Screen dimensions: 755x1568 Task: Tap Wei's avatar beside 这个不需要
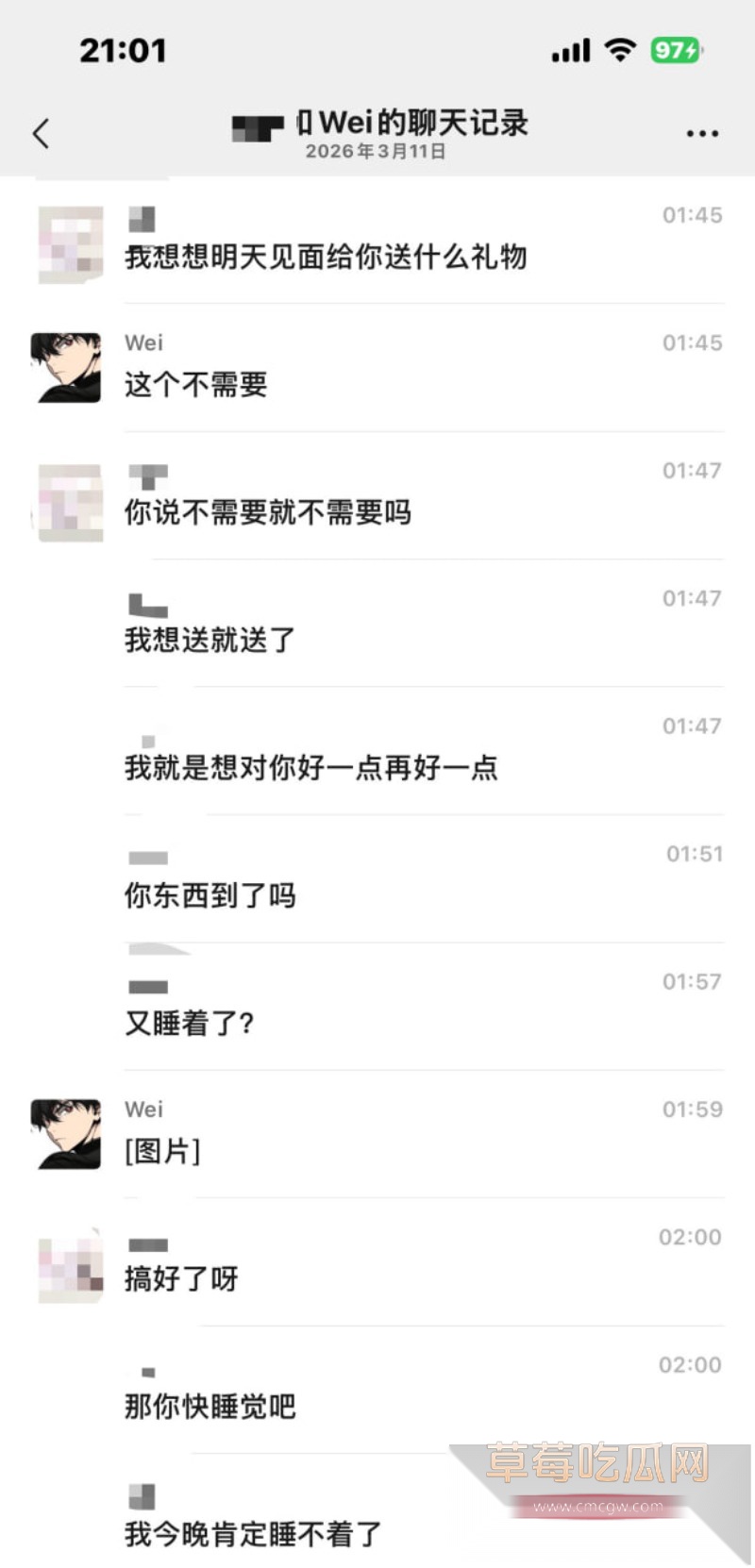(x=66, y=367)
